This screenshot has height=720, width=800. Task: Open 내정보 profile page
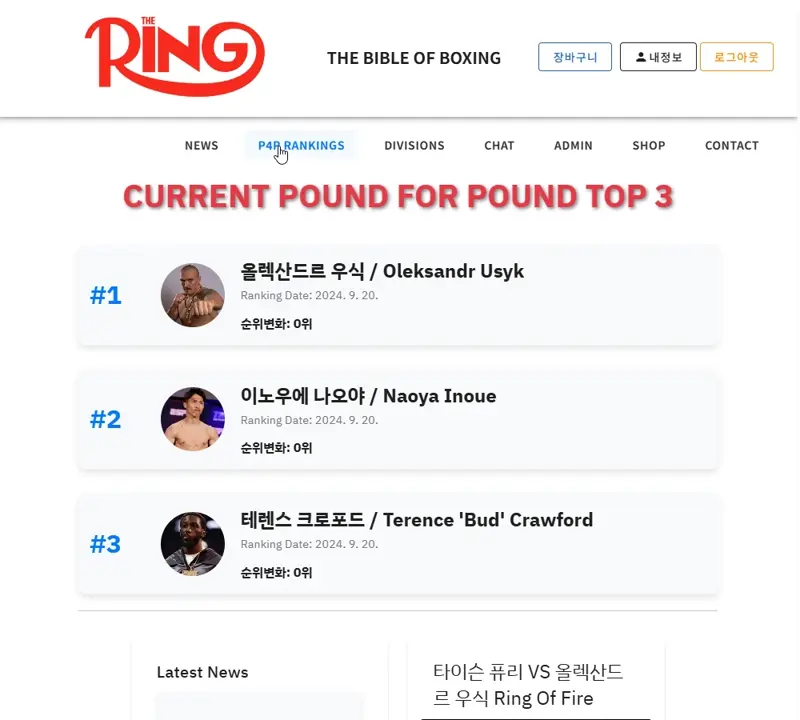click(658, 57)
